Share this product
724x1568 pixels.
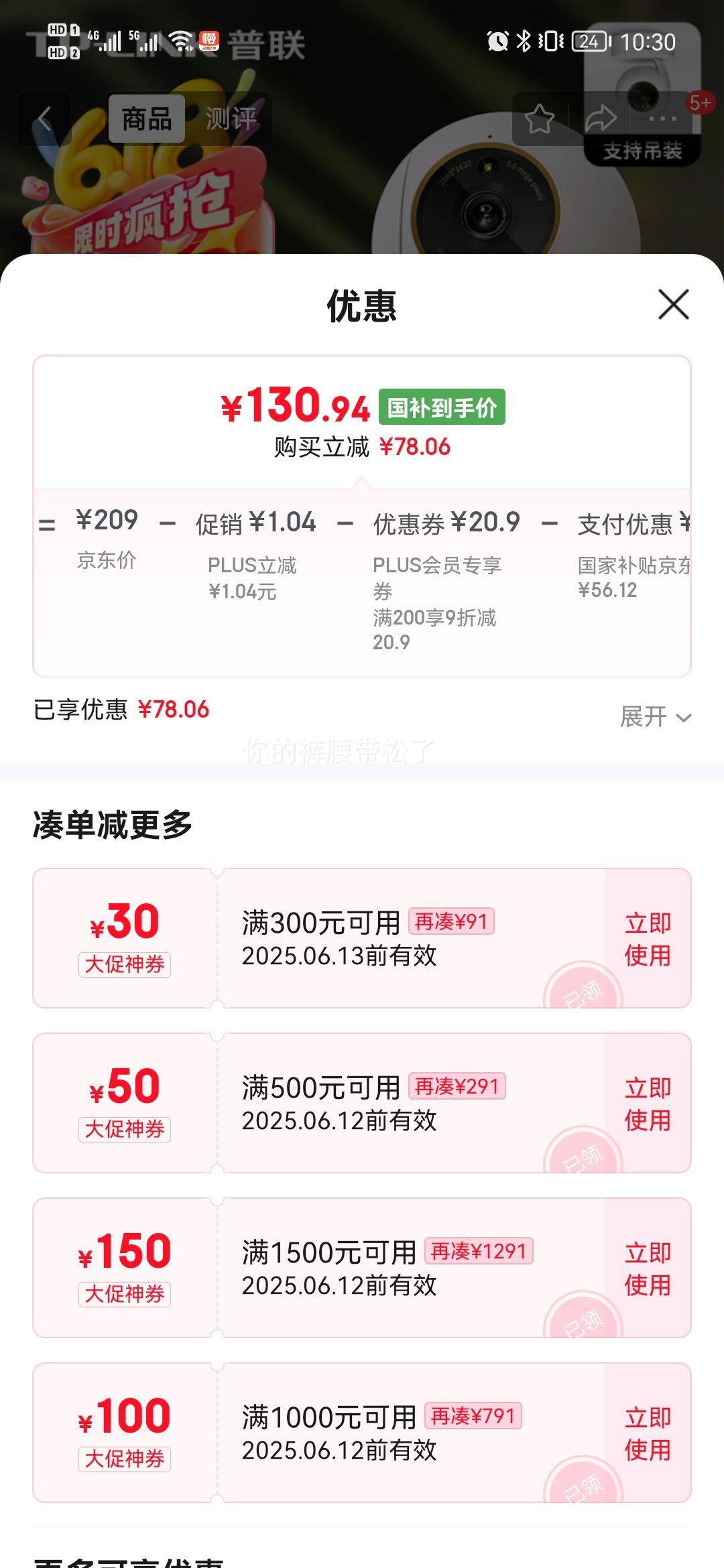click(x=601, y=119)
